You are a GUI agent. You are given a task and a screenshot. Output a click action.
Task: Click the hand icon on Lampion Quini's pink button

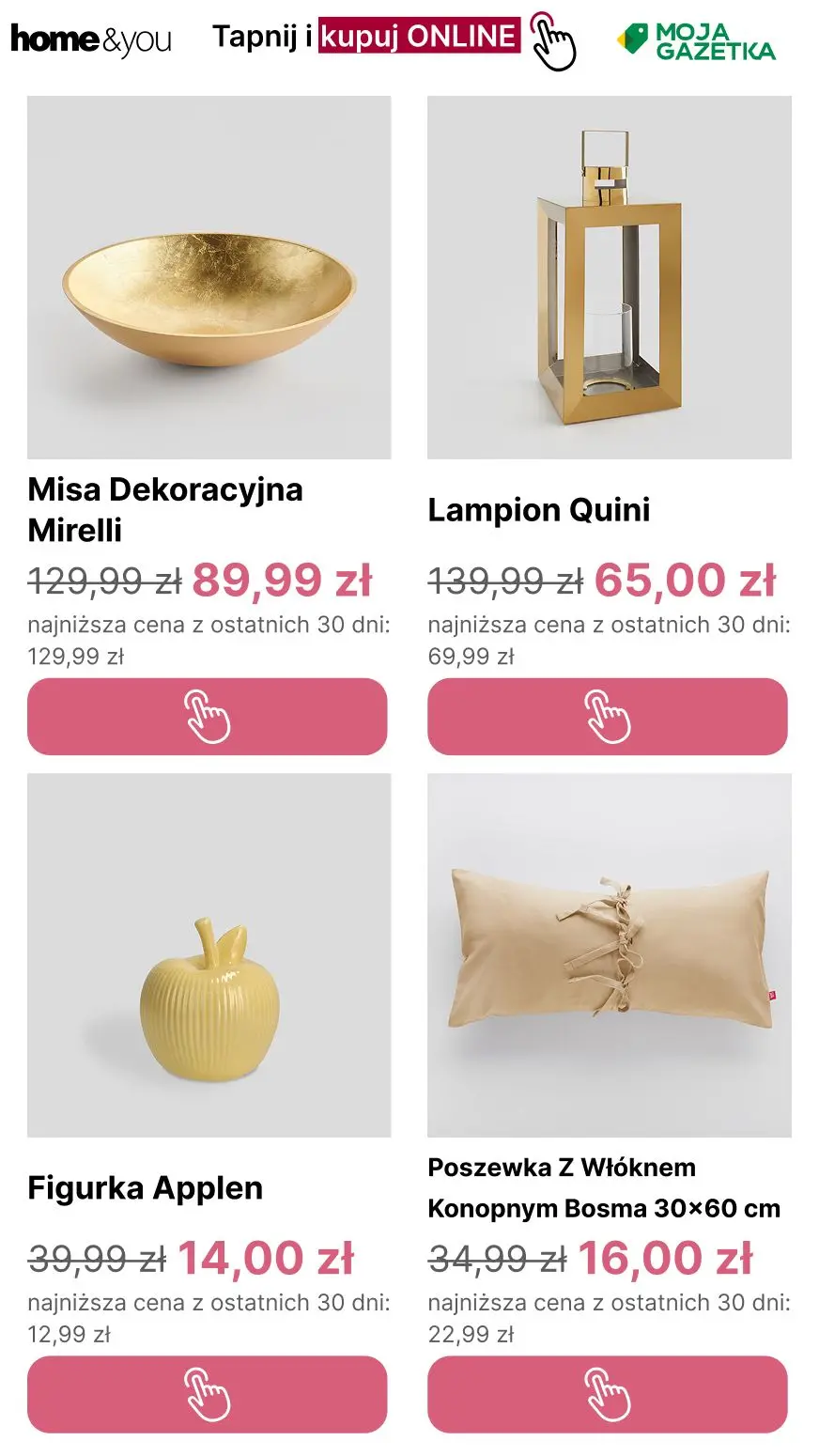click(x=609, y=718)
